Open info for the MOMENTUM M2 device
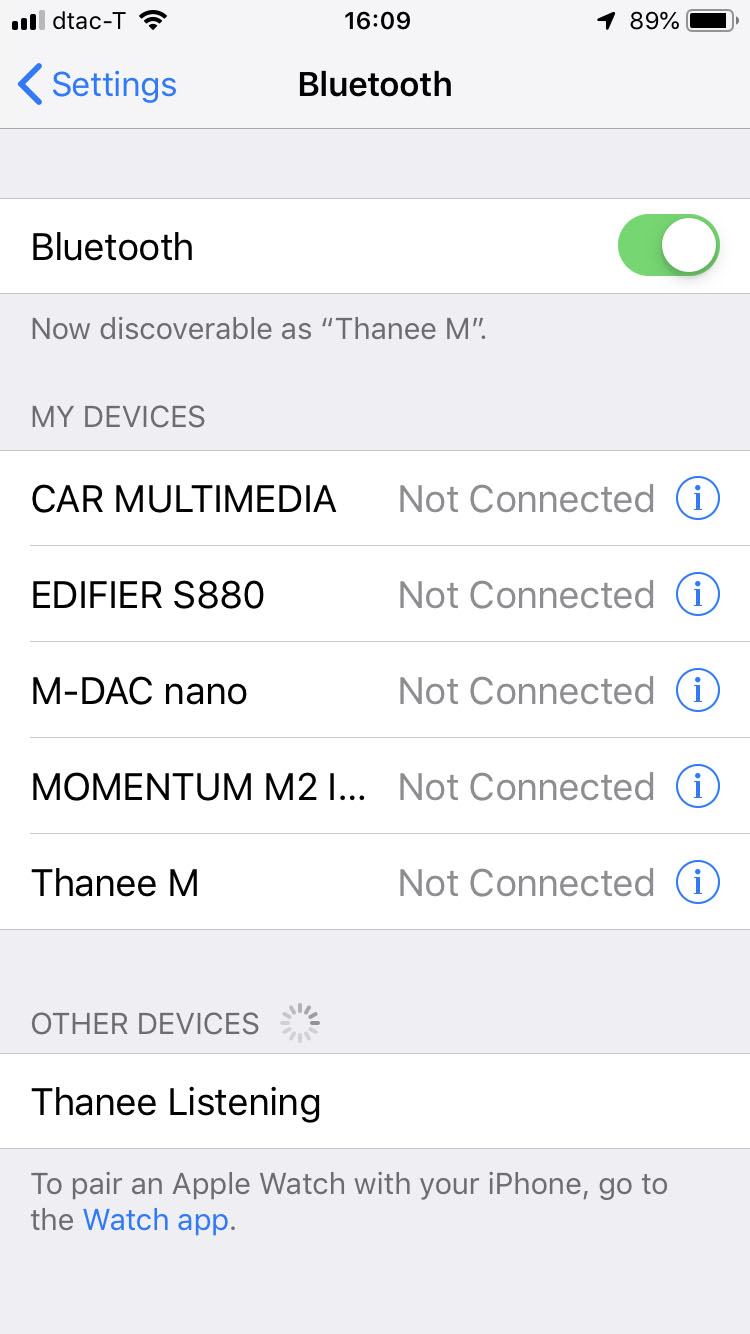The width and height of the screenshot is (750, 1334). (697, 787)
